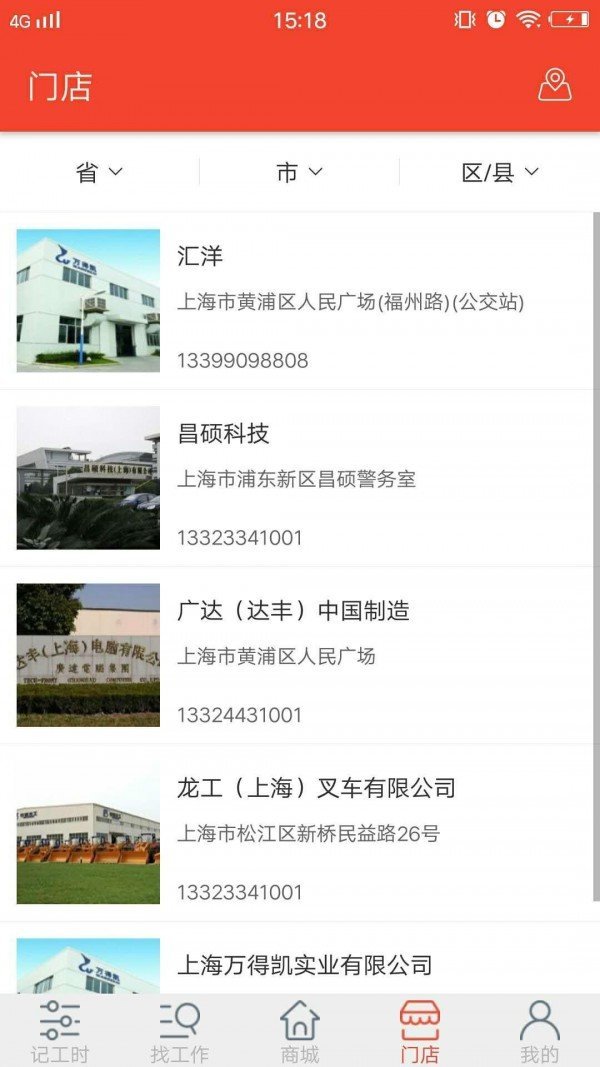Screen dimensions: 600x1067
Task: Go to the 找工作 tab
Action: [x=180, y=1031]
